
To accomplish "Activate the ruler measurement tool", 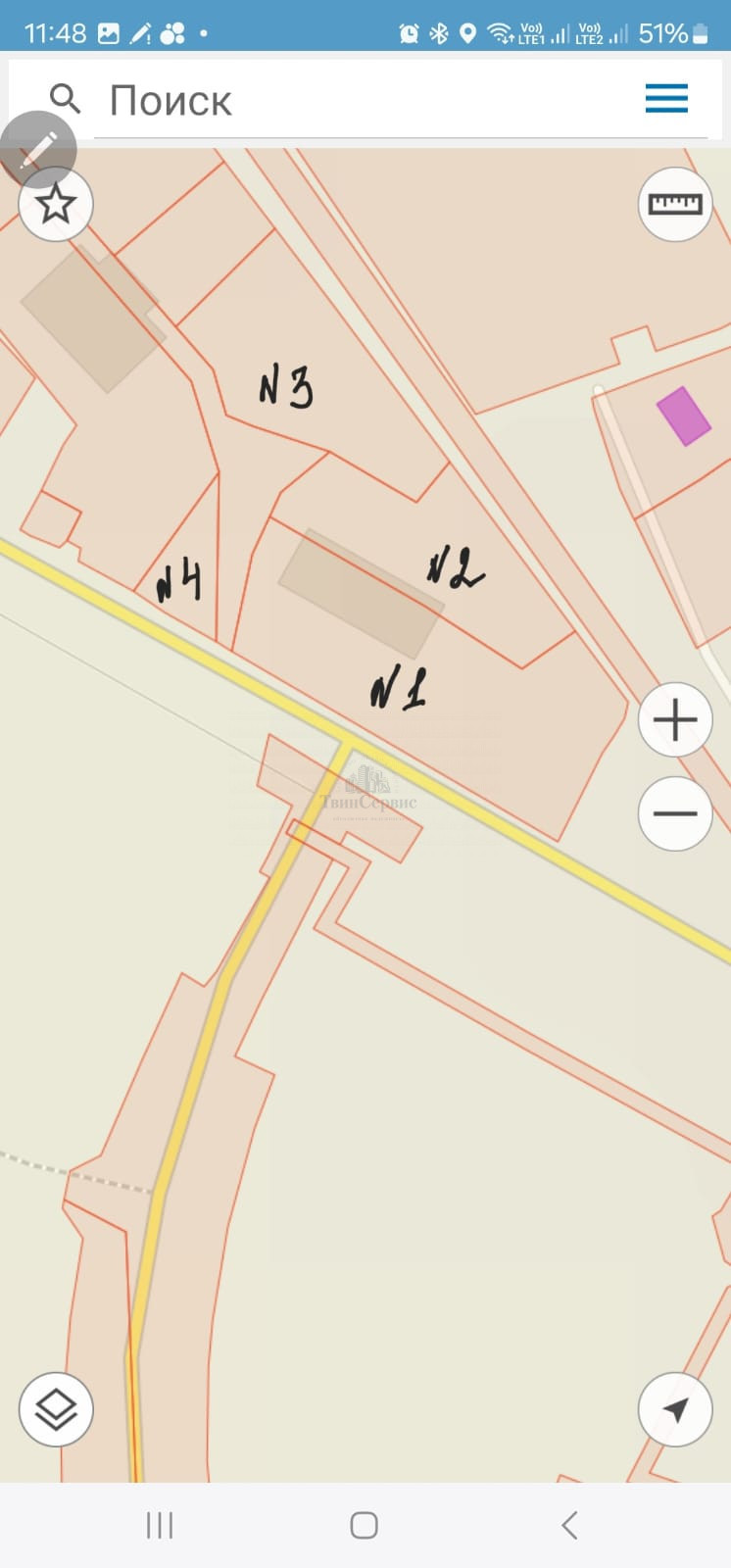I will (675, 204).
